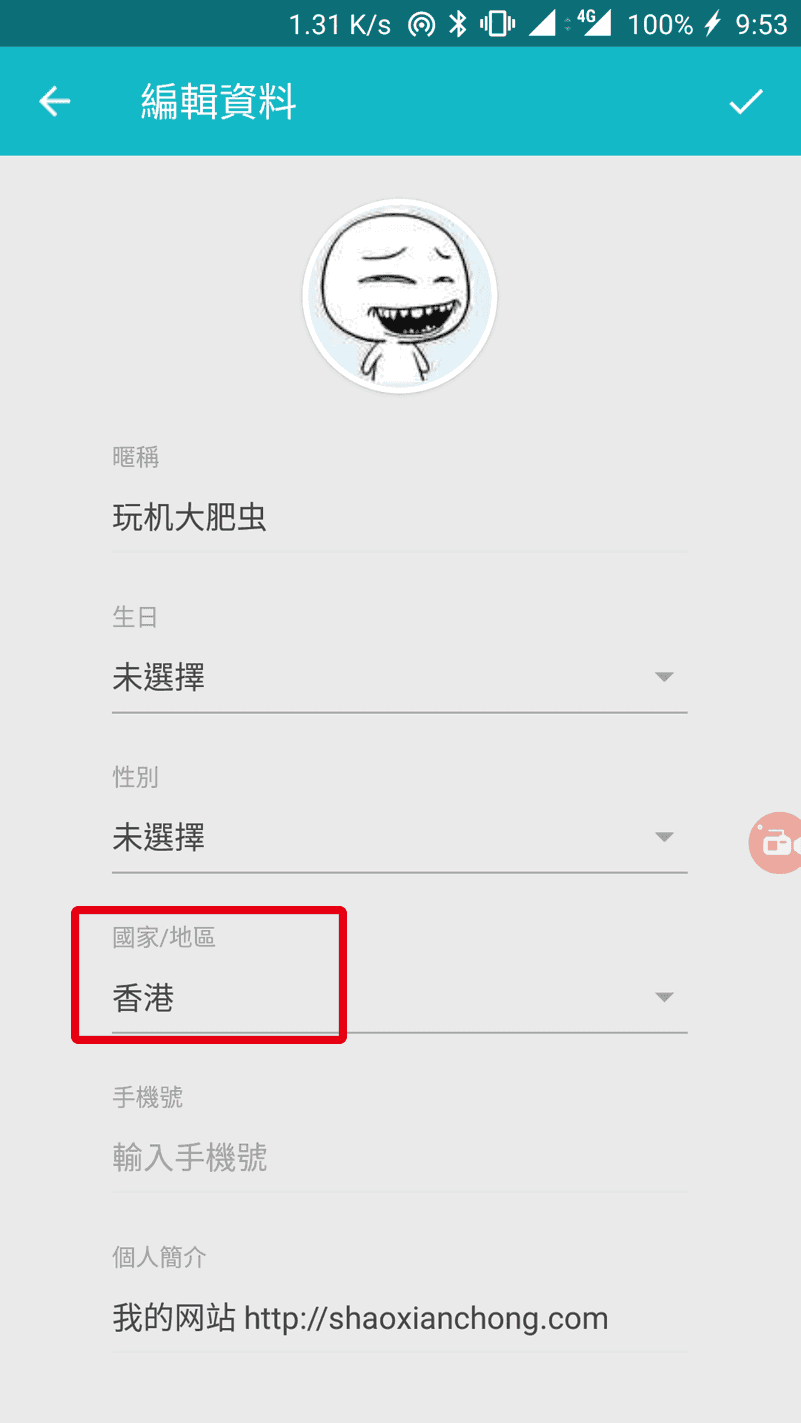Edit the 個人簡介 bio text field
This screenshot has height=1423, width=801.
[x=399, y=1318]
